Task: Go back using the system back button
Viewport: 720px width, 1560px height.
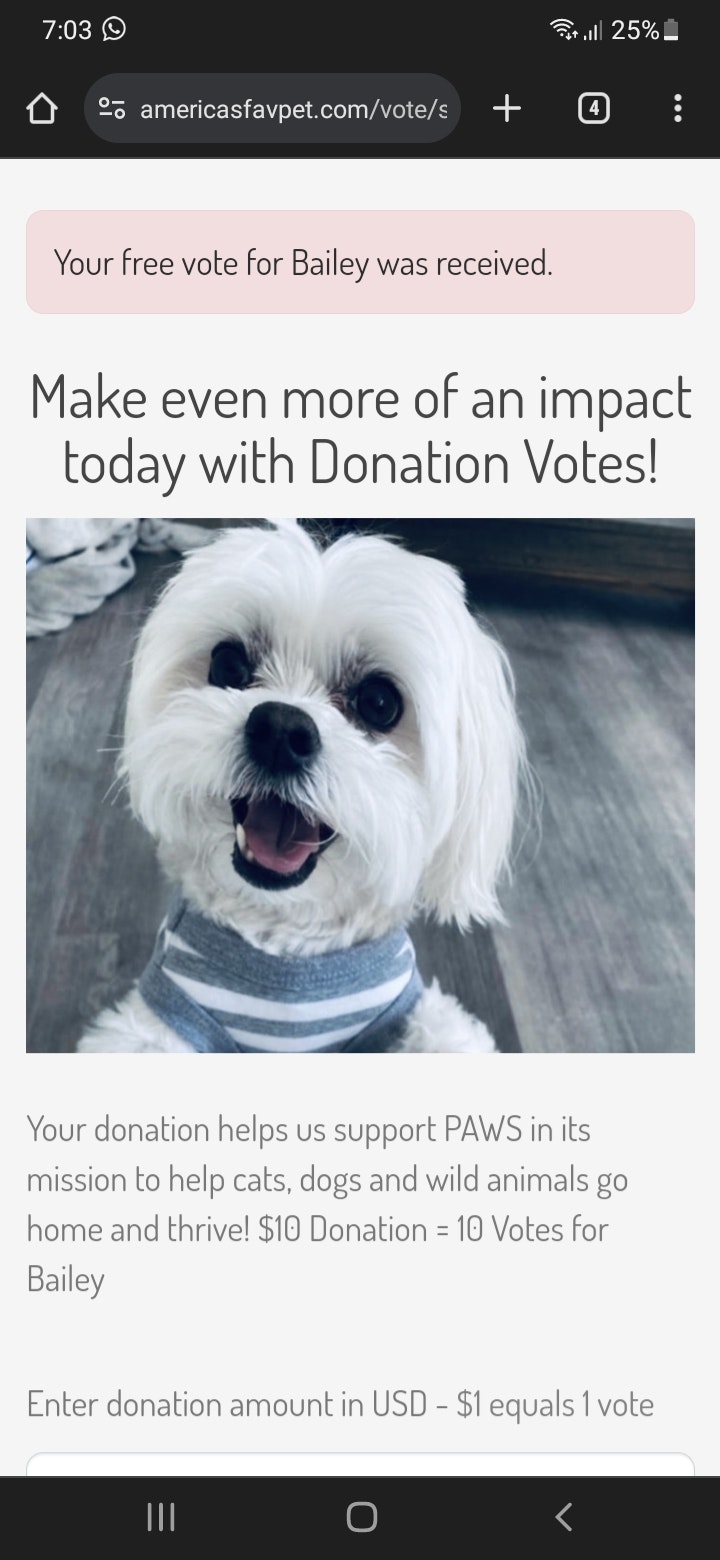Action: click(x=564, y=1517)
